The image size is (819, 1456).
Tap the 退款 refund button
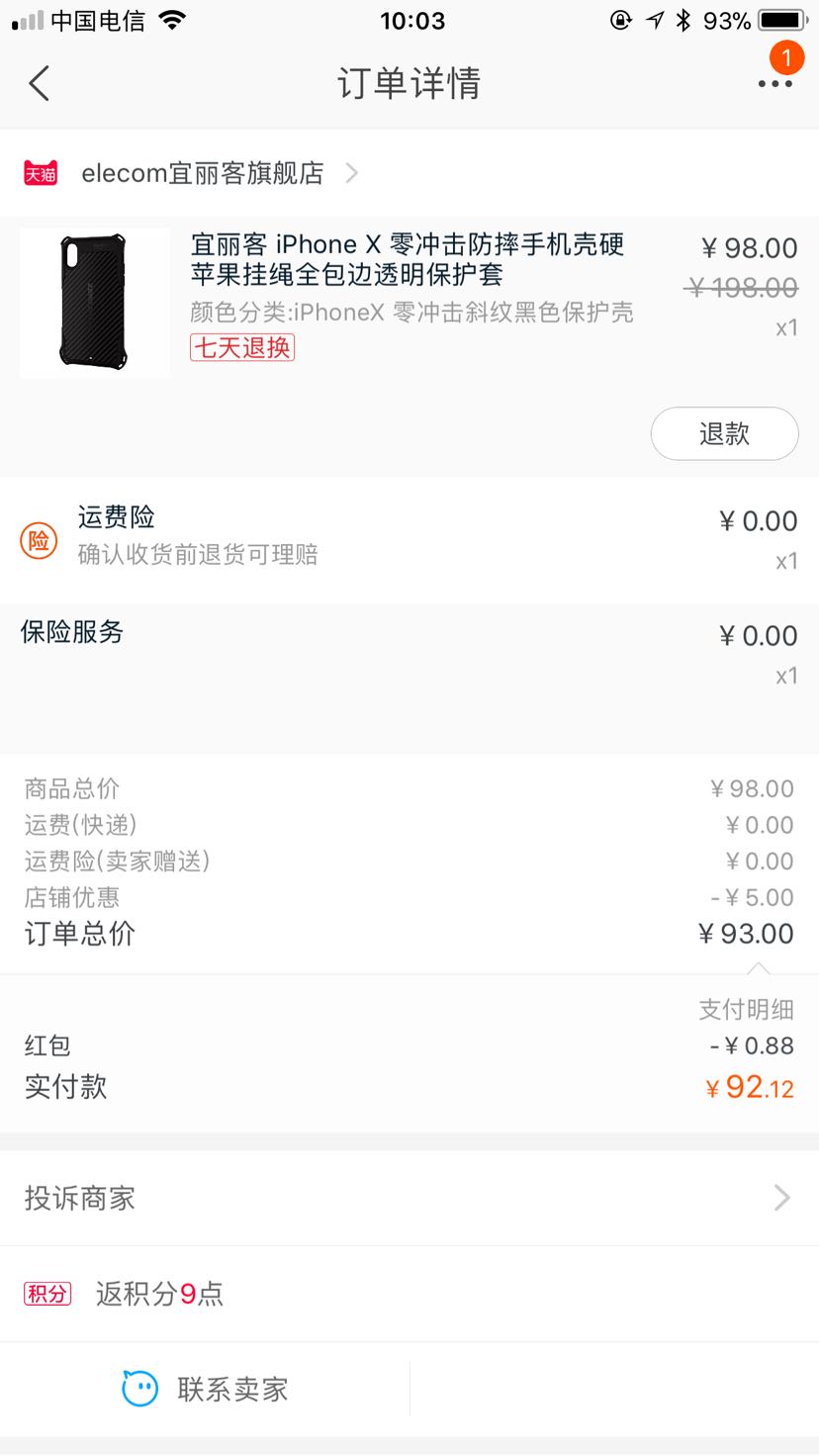pos(724,433)
